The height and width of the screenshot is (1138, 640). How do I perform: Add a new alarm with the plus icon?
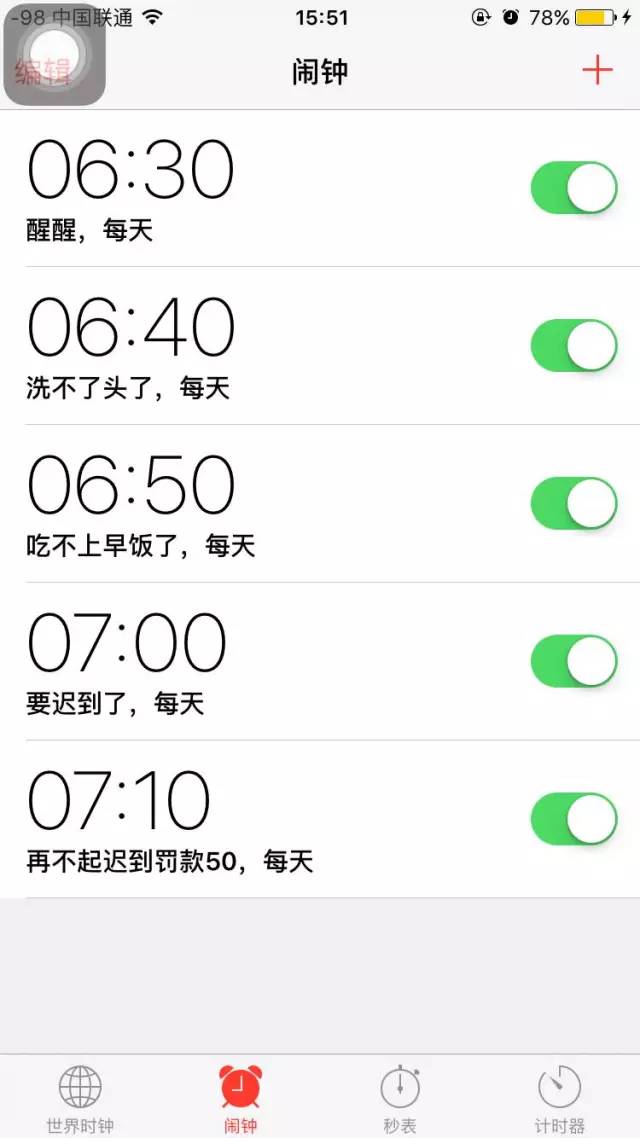pos(597,70)
